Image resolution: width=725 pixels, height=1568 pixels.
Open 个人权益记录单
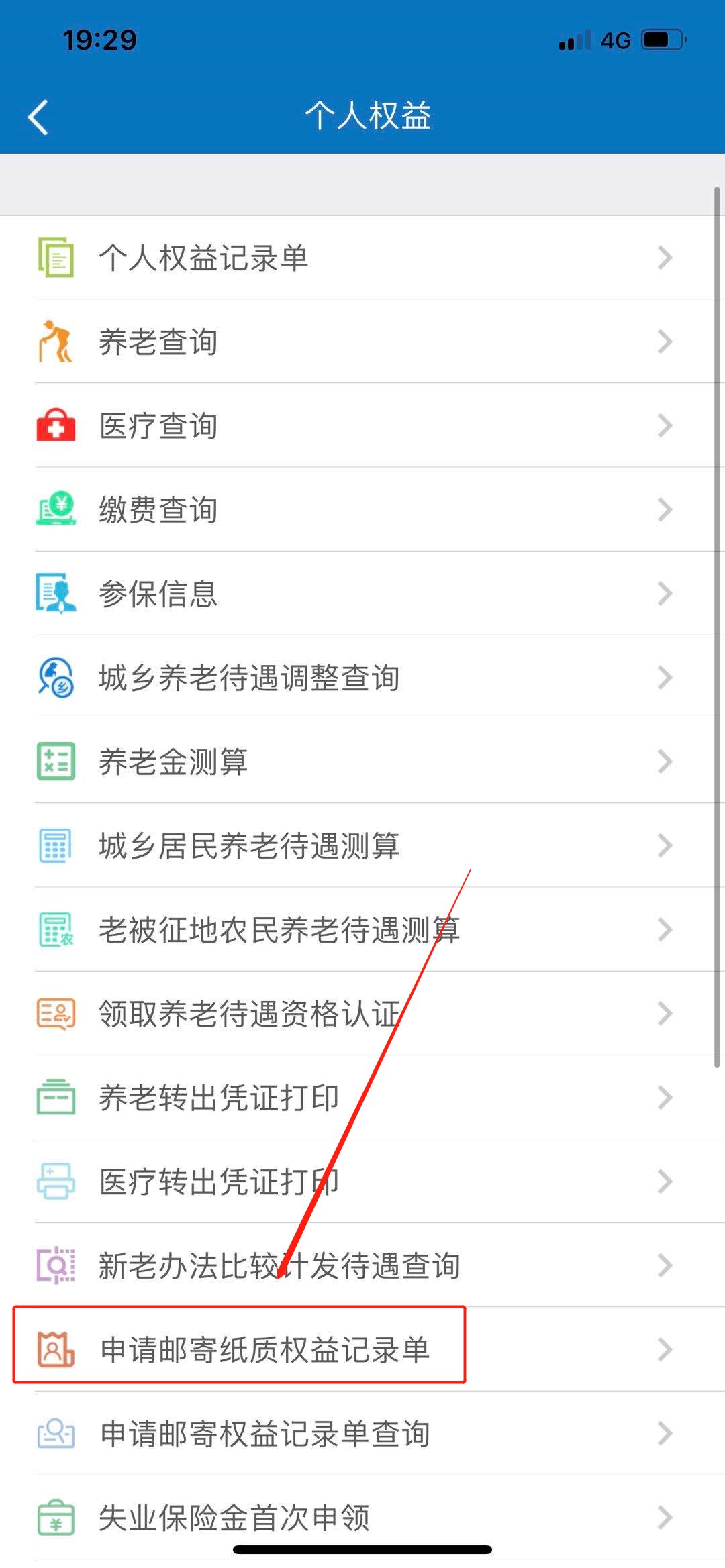click(x=203, y=258)
